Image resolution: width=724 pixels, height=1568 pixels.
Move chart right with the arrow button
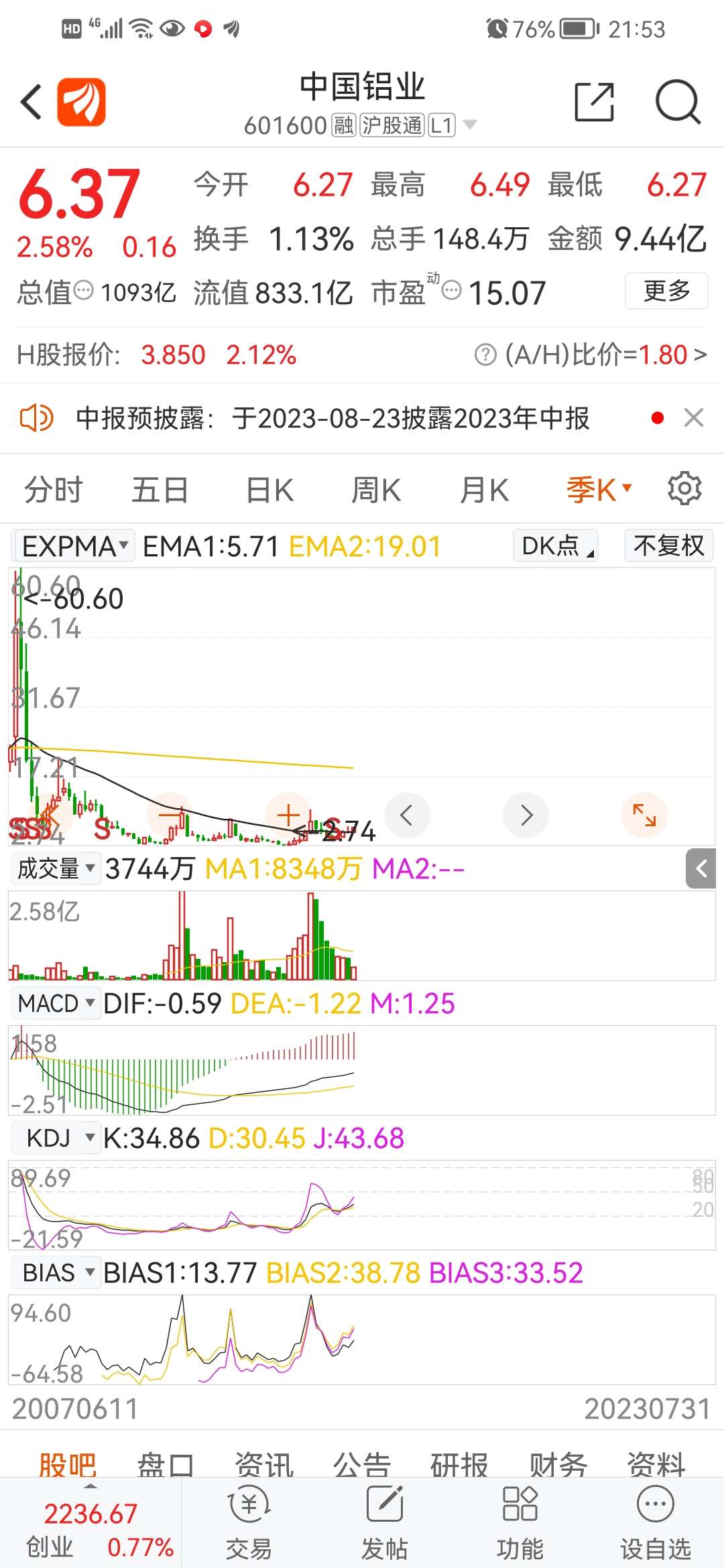click(x=526, y=815)
